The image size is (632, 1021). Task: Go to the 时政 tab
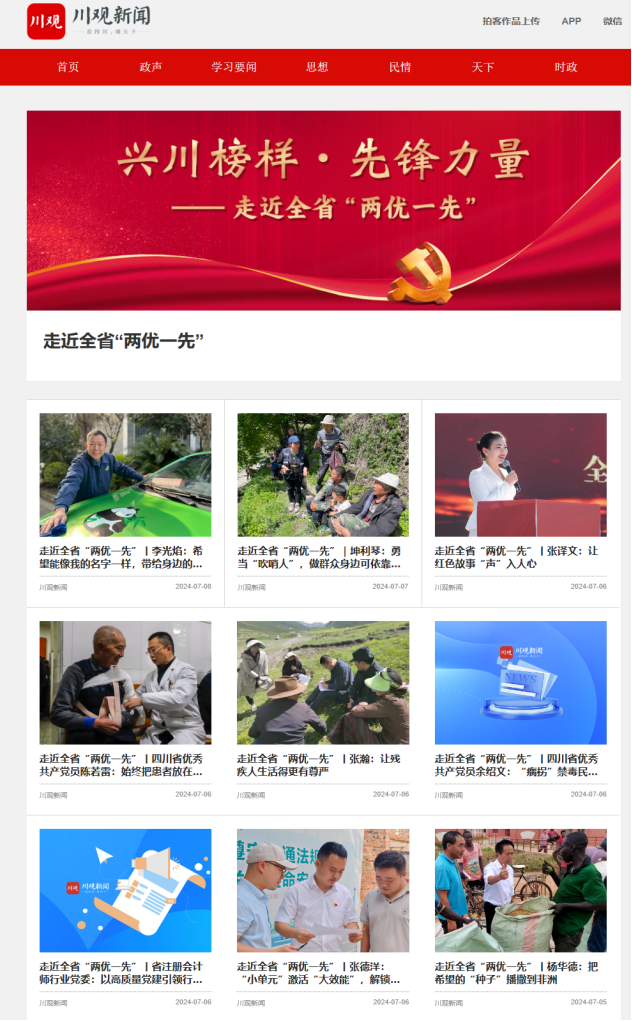click(x=566, y=67)
